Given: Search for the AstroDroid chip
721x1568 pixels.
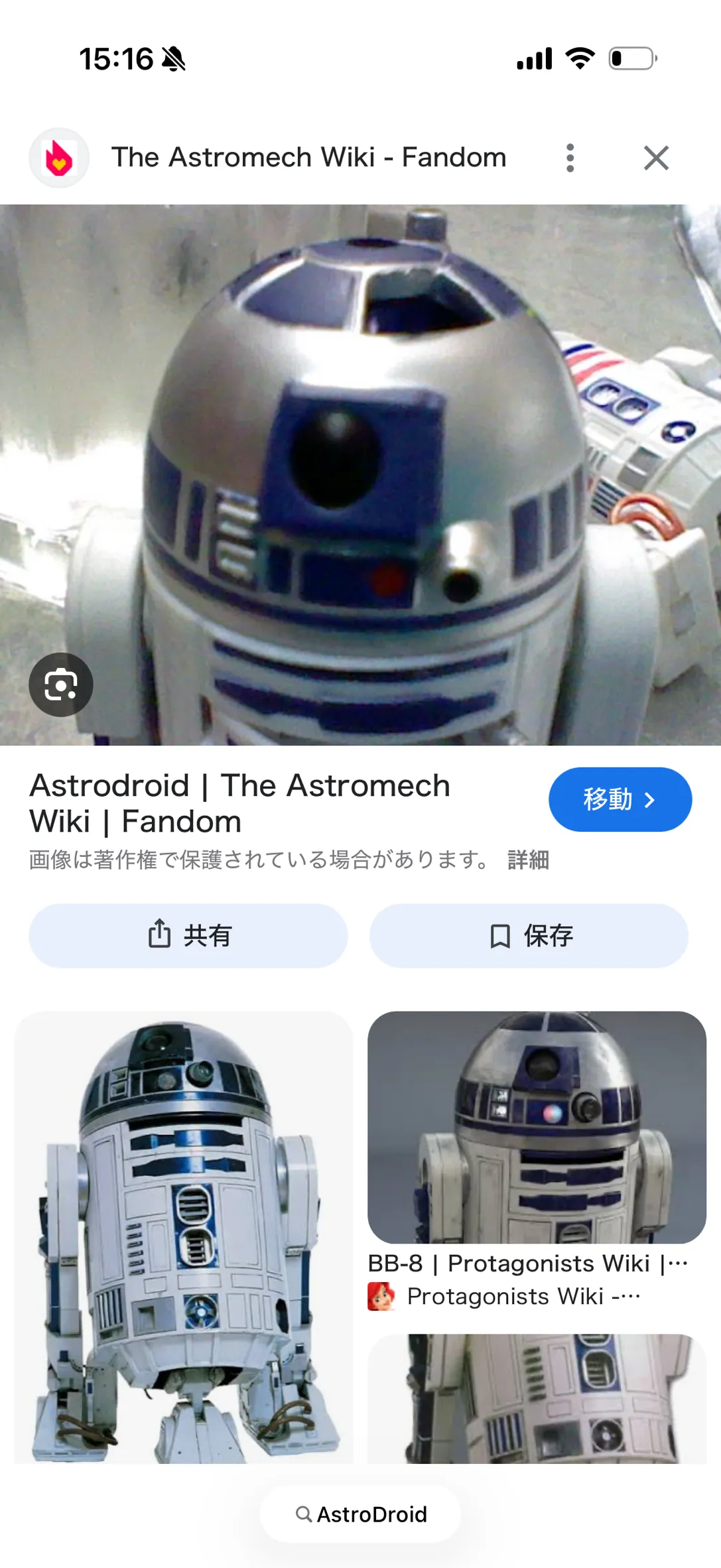Looking at the screenshot, I should (360, 1514).
